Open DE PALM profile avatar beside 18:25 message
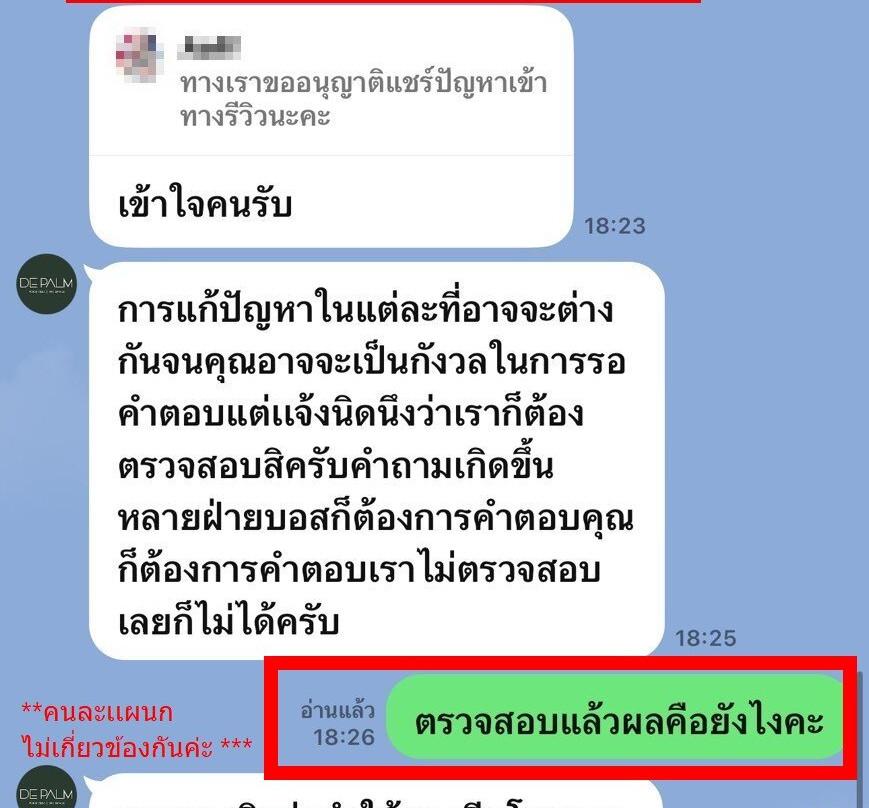This screenshot has height=808, width=869. [x=46, y=284]
